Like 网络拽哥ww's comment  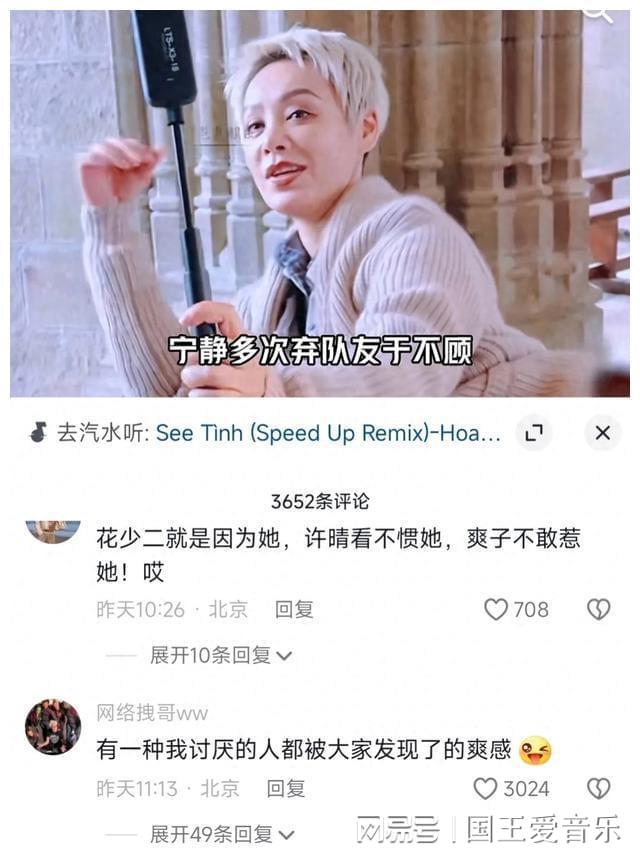(485, 788)
